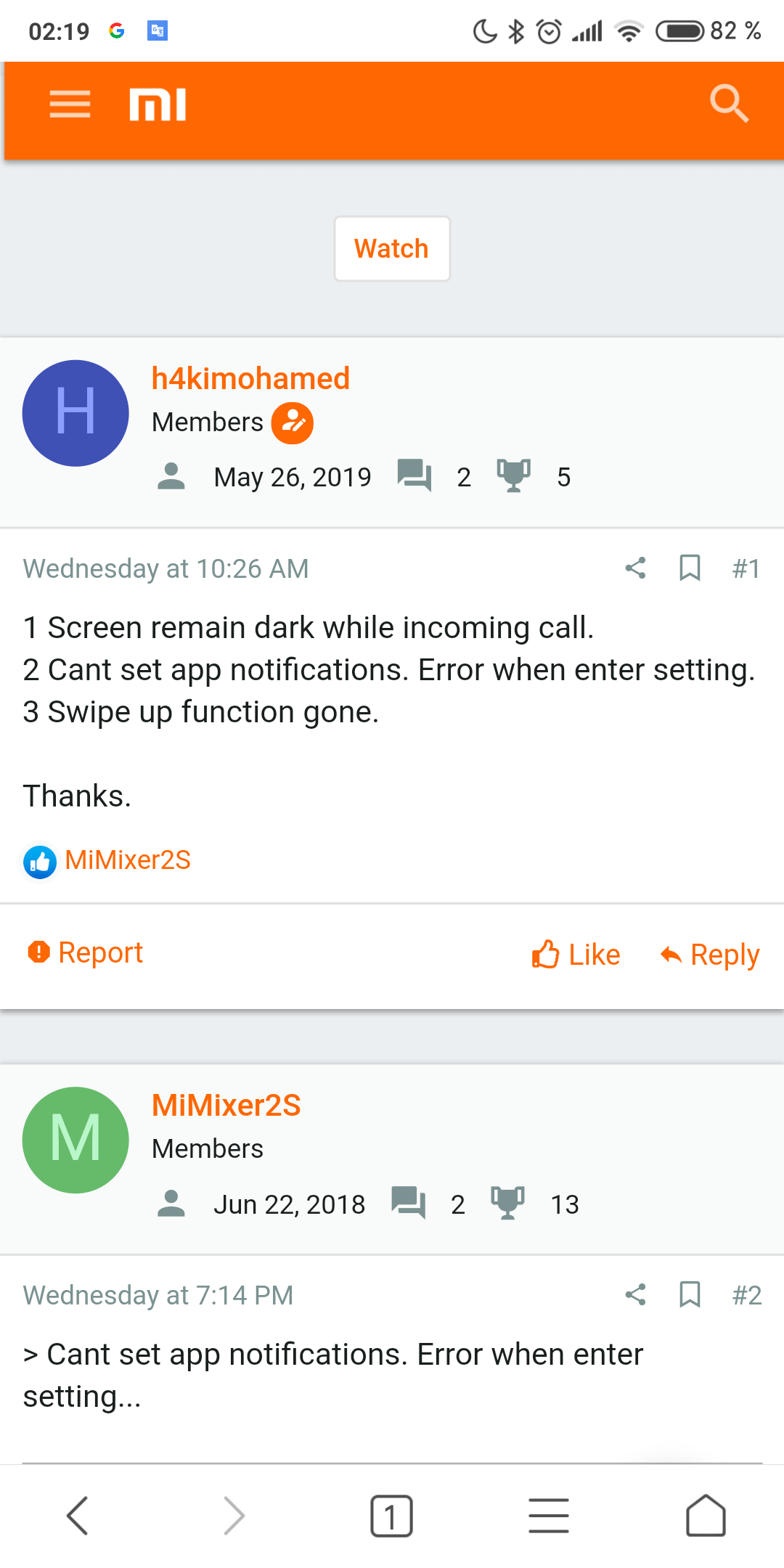Open search in the orange header
Screen dimensions: 784x1568
[729, 104]
